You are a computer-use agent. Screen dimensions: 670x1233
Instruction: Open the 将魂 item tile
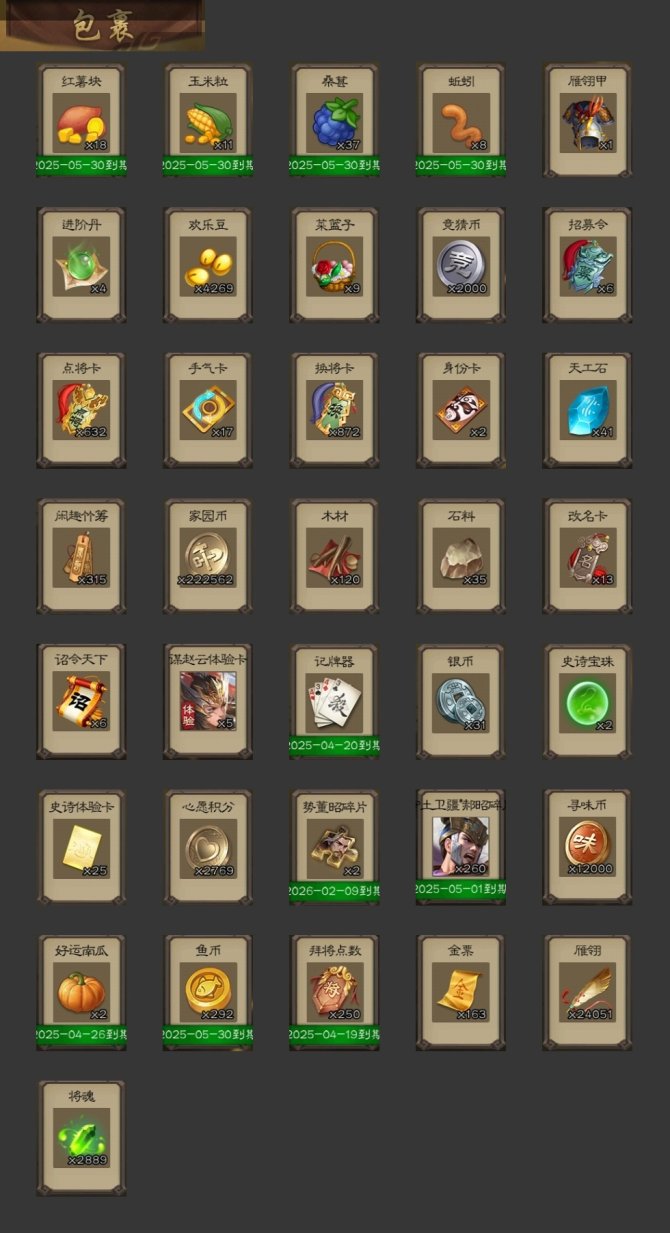pos(81,1137)
